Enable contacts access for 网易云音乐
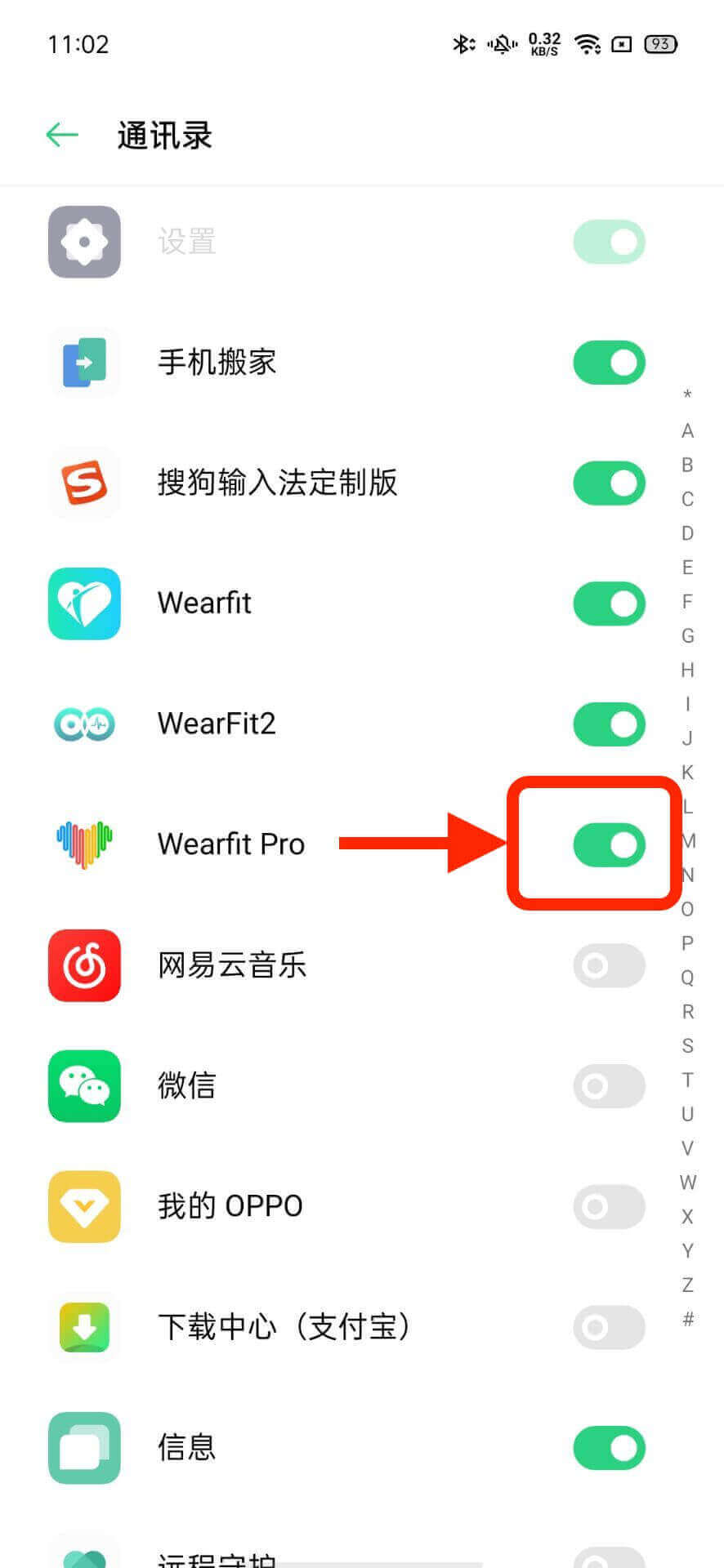The image size is (724, 1568). pyautogui.click(x=609, y=965)
